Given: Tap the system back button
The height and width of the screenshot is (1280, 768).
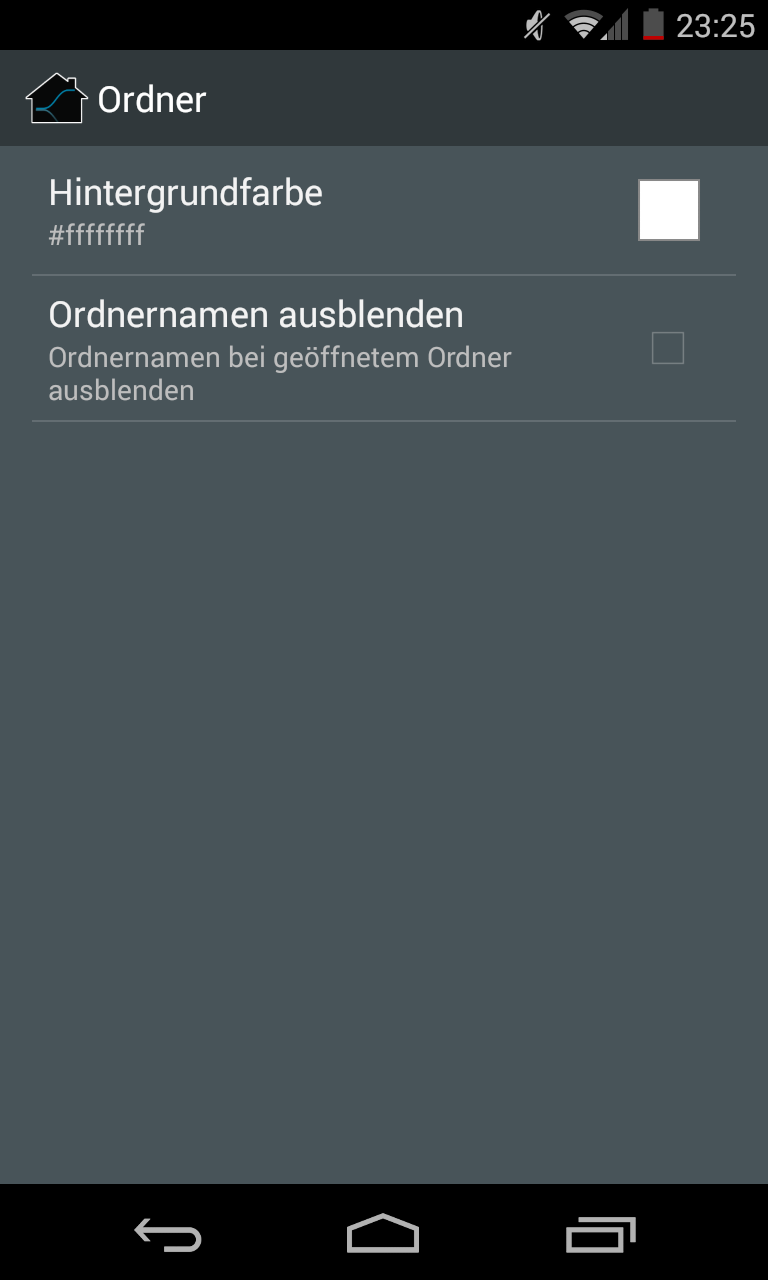Looking at the screenshot, I should [168, 1235].
